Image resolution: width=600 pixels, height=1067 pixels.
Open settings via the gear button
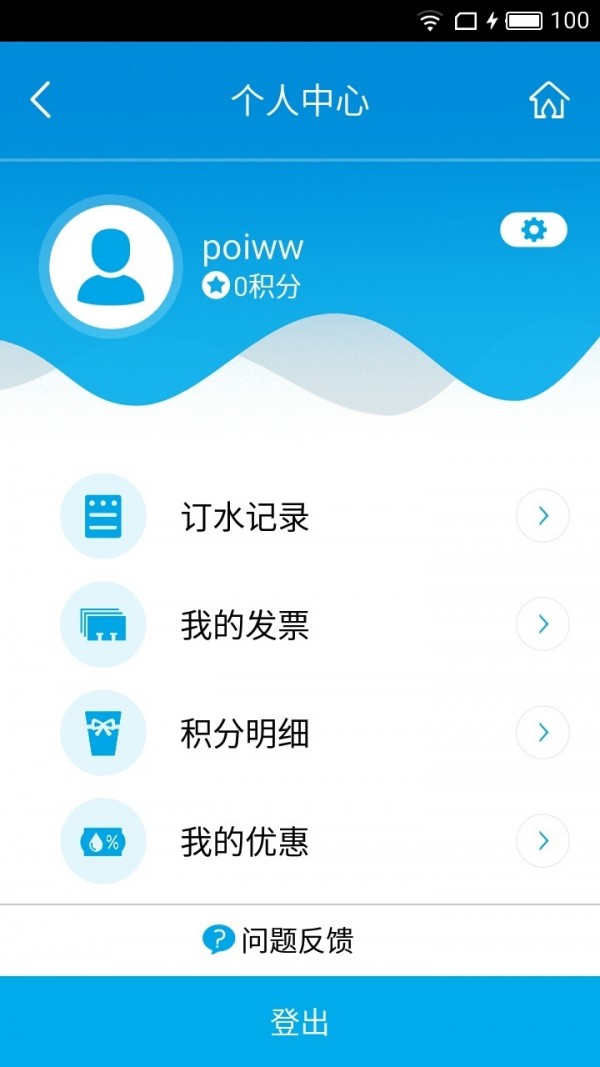(534, 231)
